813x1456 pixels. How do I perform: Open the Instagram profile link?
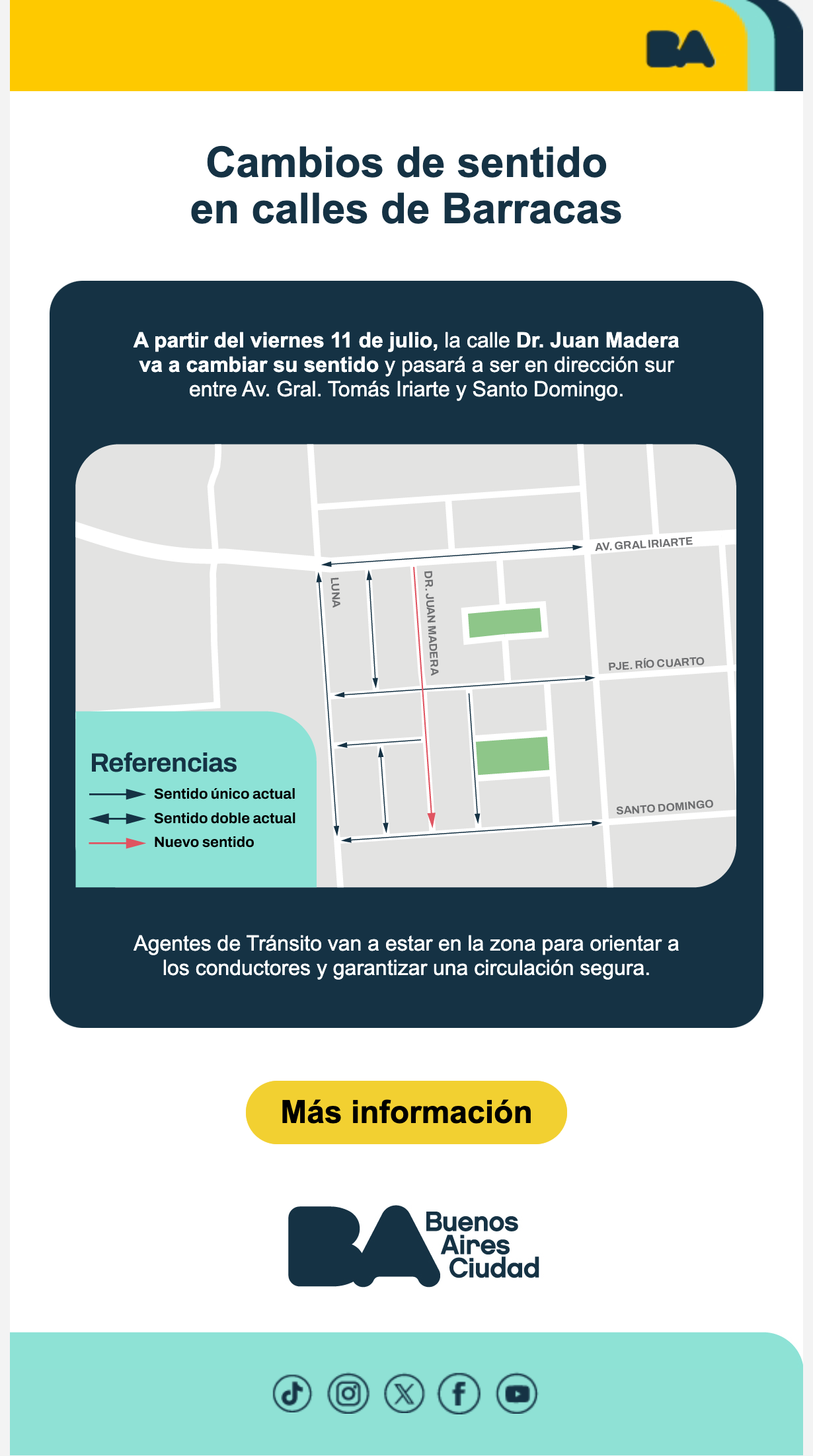(348, 1393)
